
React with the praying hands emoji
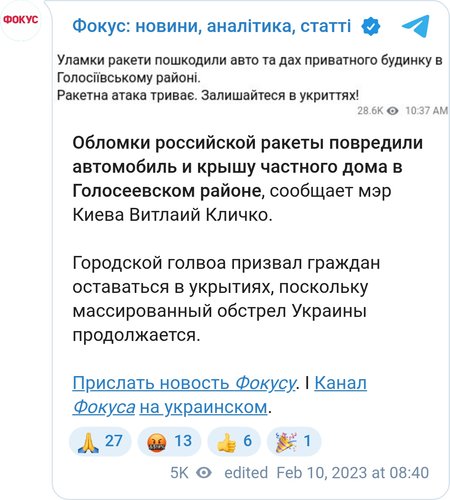tap(100, 441)
